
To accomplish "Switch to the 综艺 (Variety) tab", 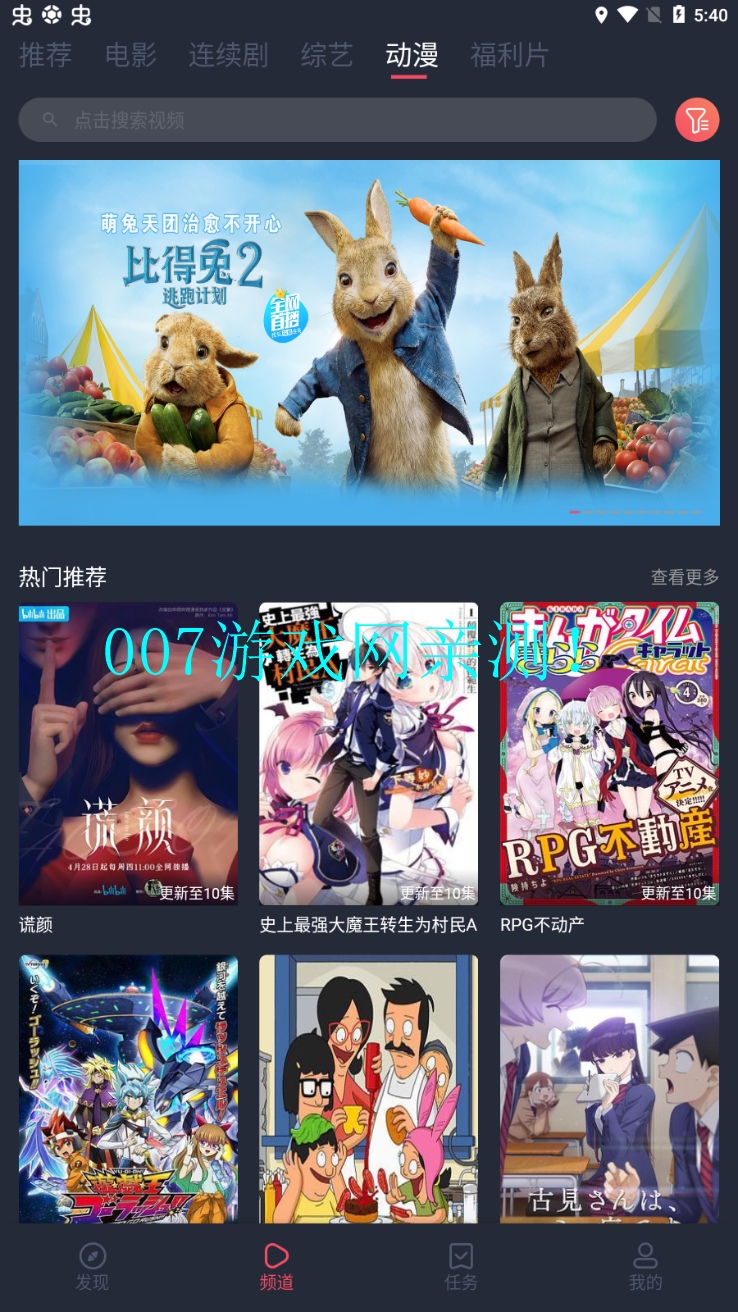I will pyautogui.click(x=325, y=56).
